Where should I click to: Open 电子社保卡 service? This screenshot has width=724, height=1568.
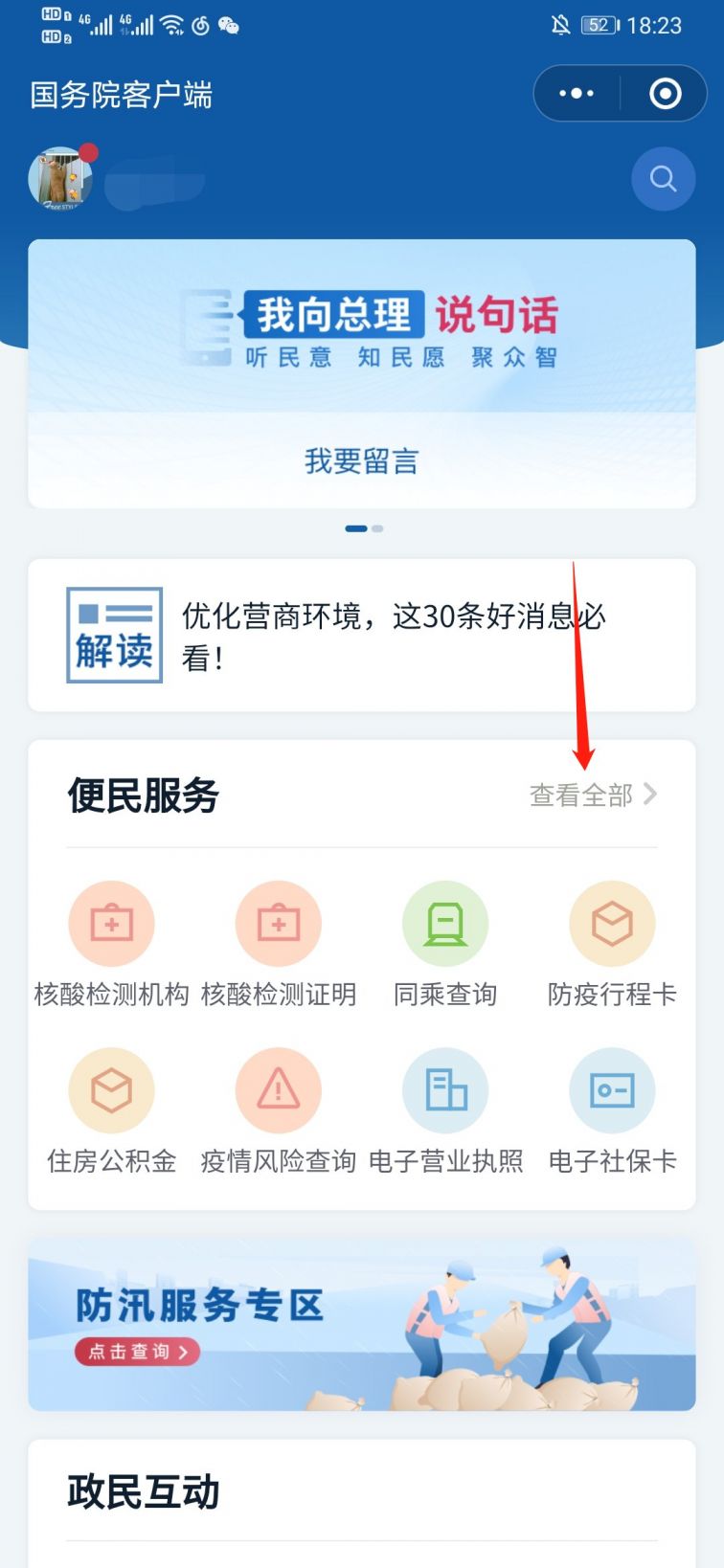tap(612, 1110)
